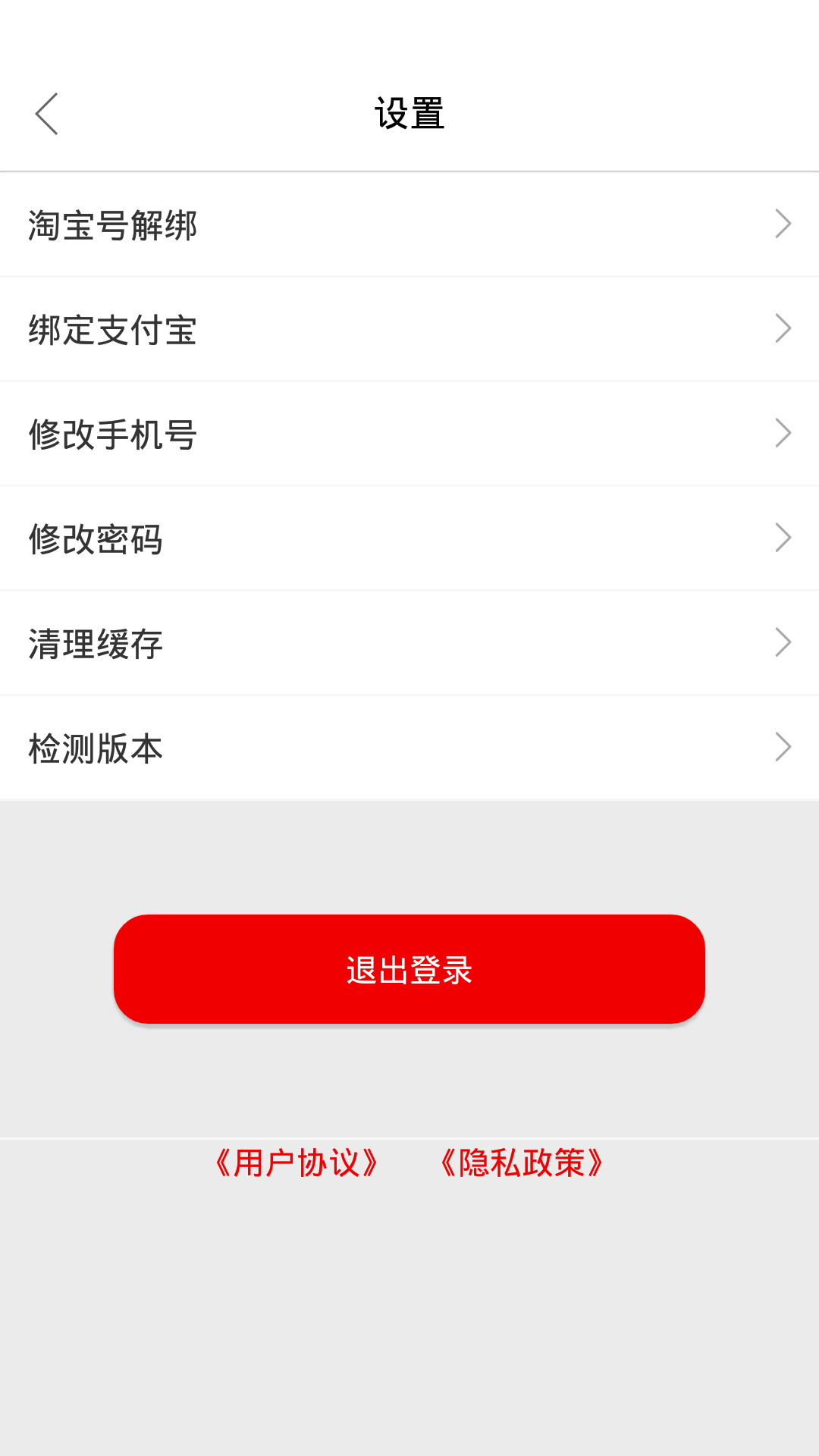Open the 《隐私政策》 privacy policy
This screenshot has height=1456, width=819.
[x=520, y=1163]
